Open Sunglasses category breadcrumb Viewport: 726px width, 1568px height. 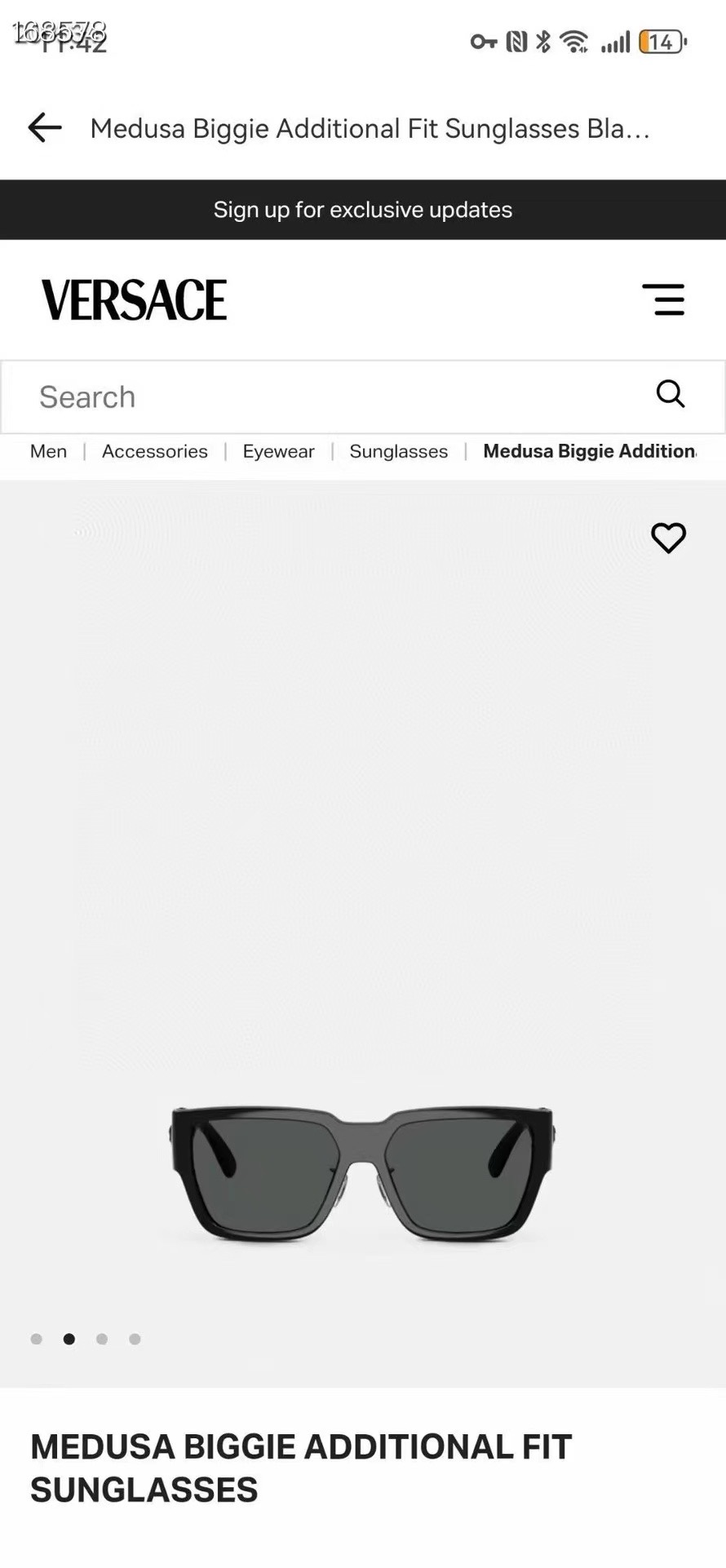coord(398,451)
